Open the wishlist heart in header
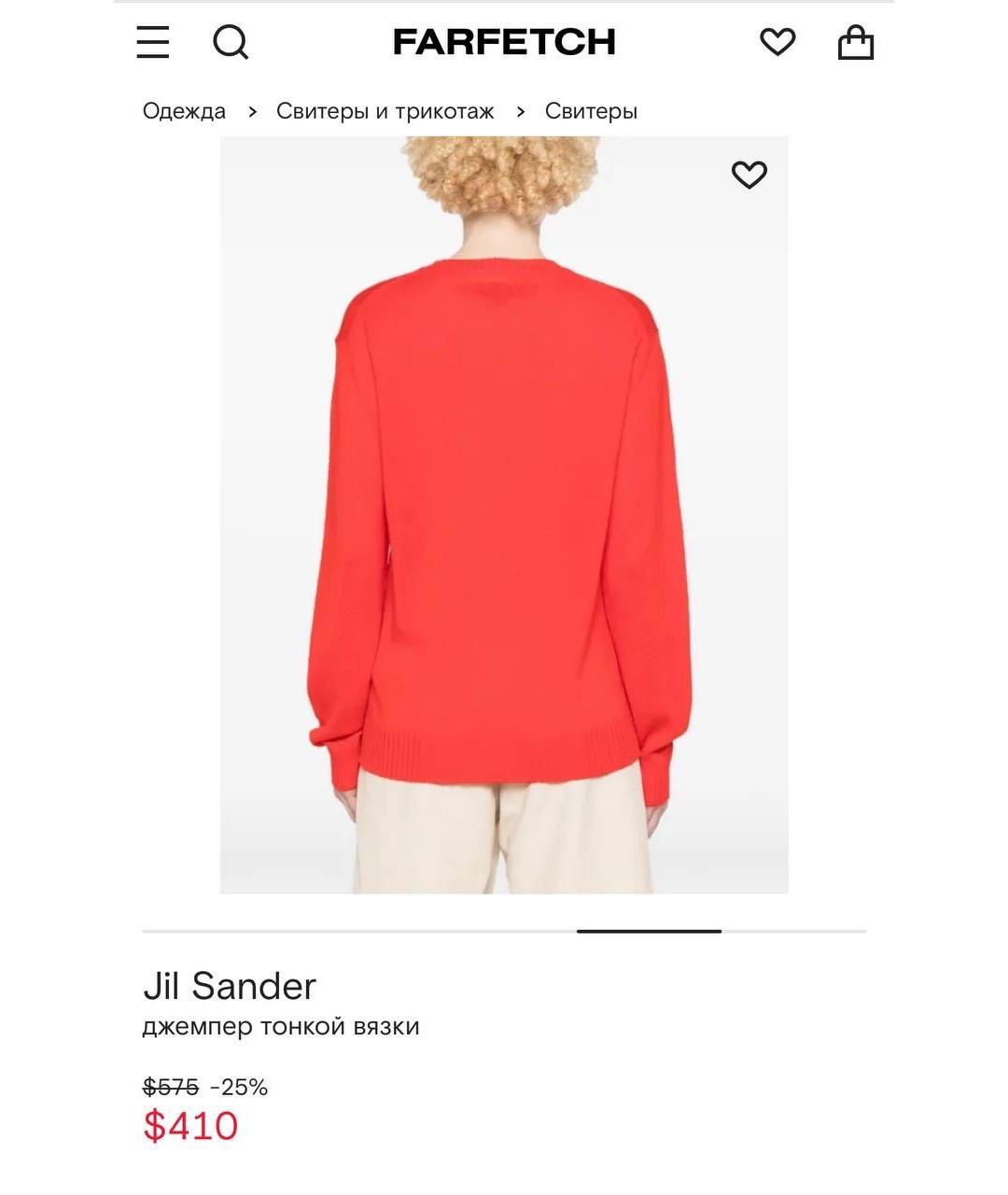1008x1195 pixels. coord(777,42)
